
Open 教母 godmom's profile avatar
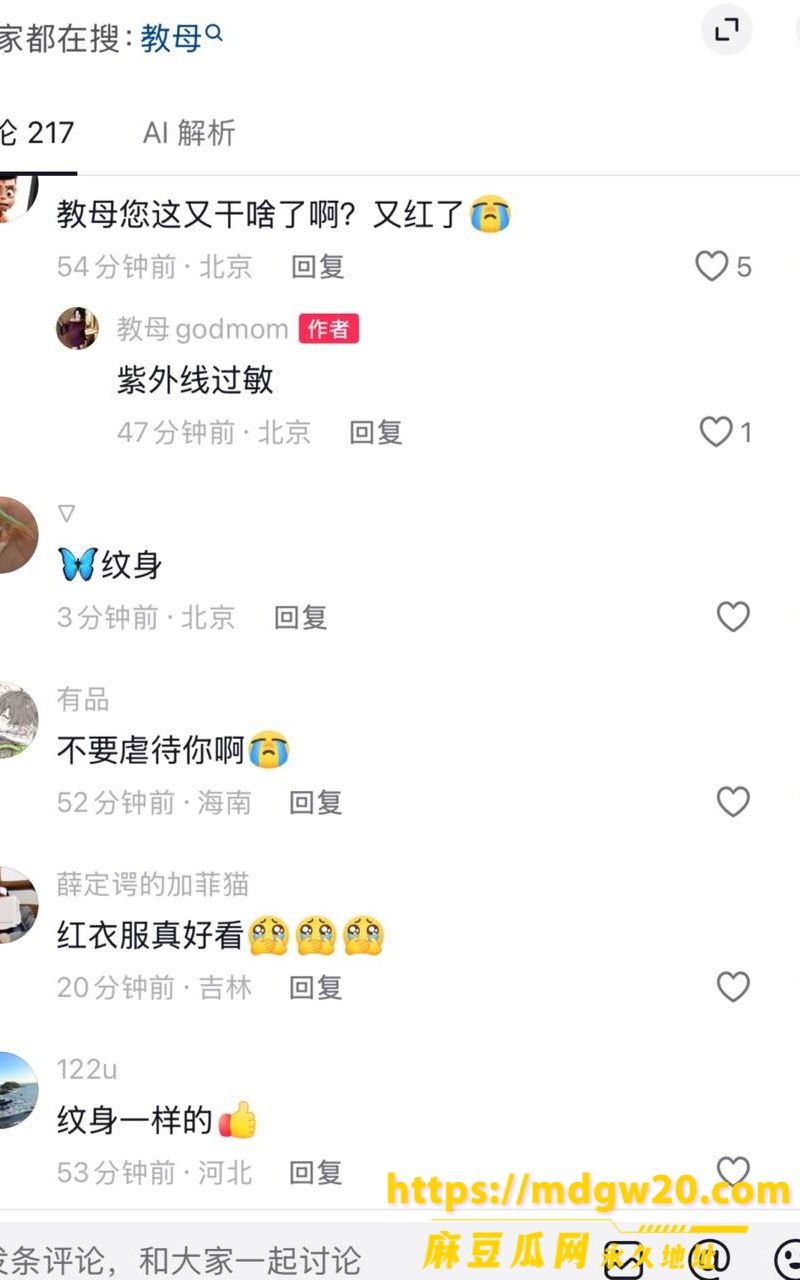coord(77,328)
